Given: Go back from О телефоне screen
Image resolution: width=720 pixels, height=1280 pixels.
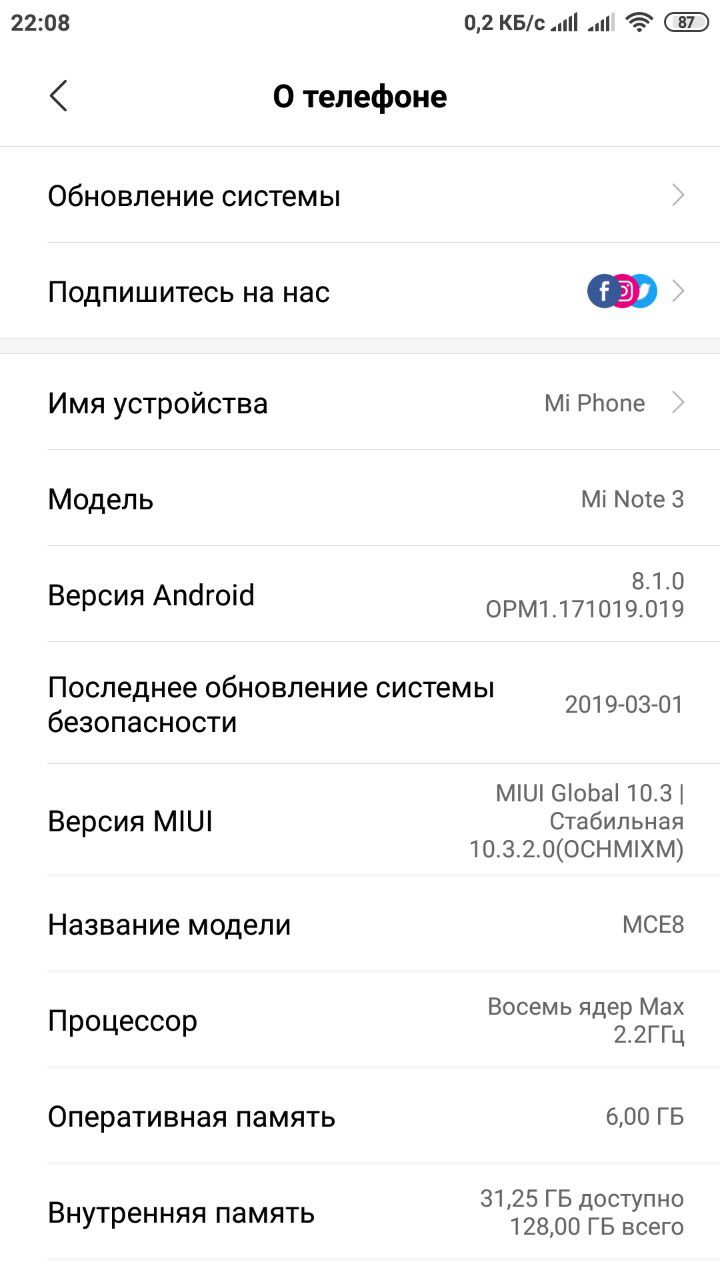Looking at the screenshot, I should pyautogui.click(x=59, y=96).
